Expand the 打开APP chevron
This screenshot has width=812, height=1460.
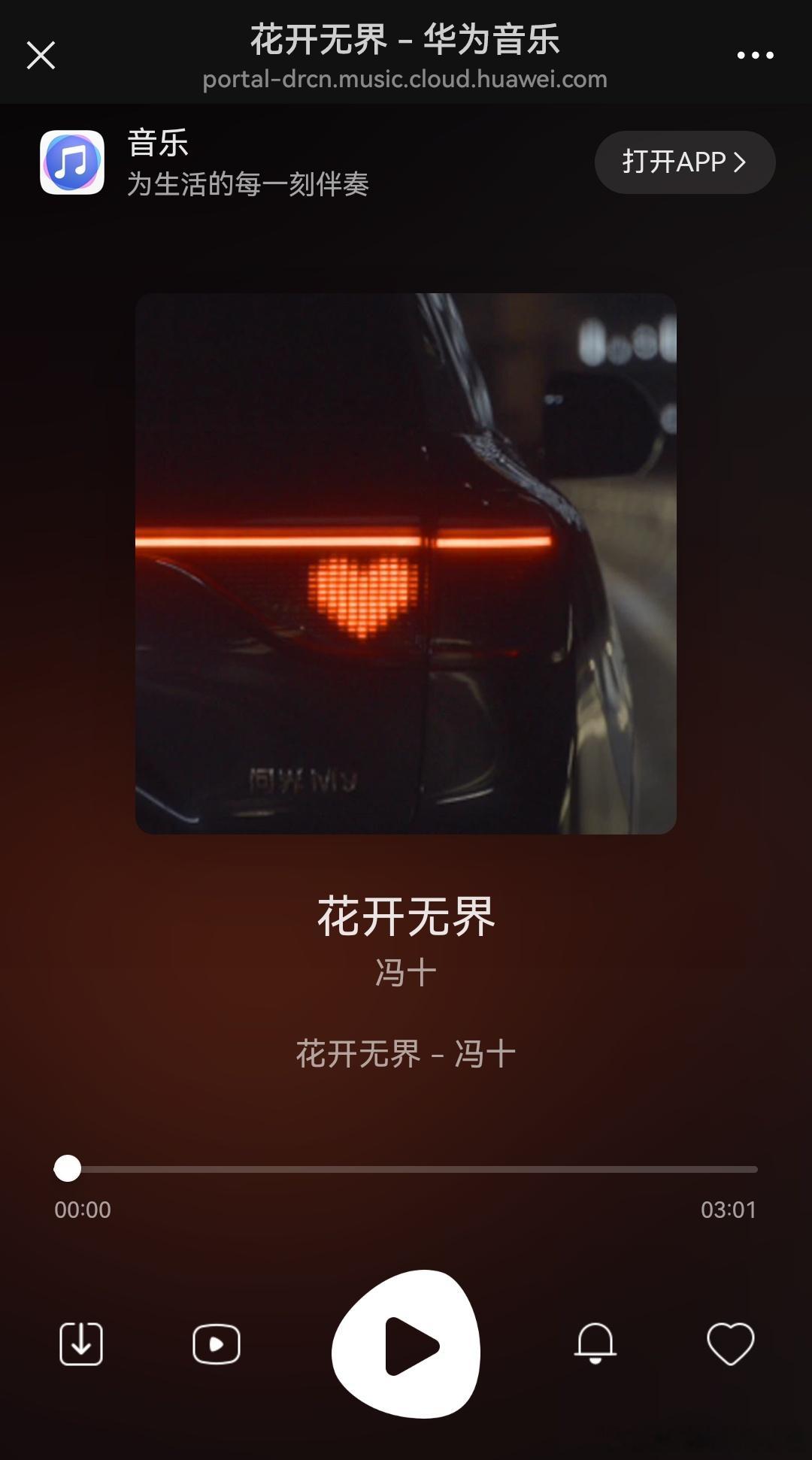740,162
